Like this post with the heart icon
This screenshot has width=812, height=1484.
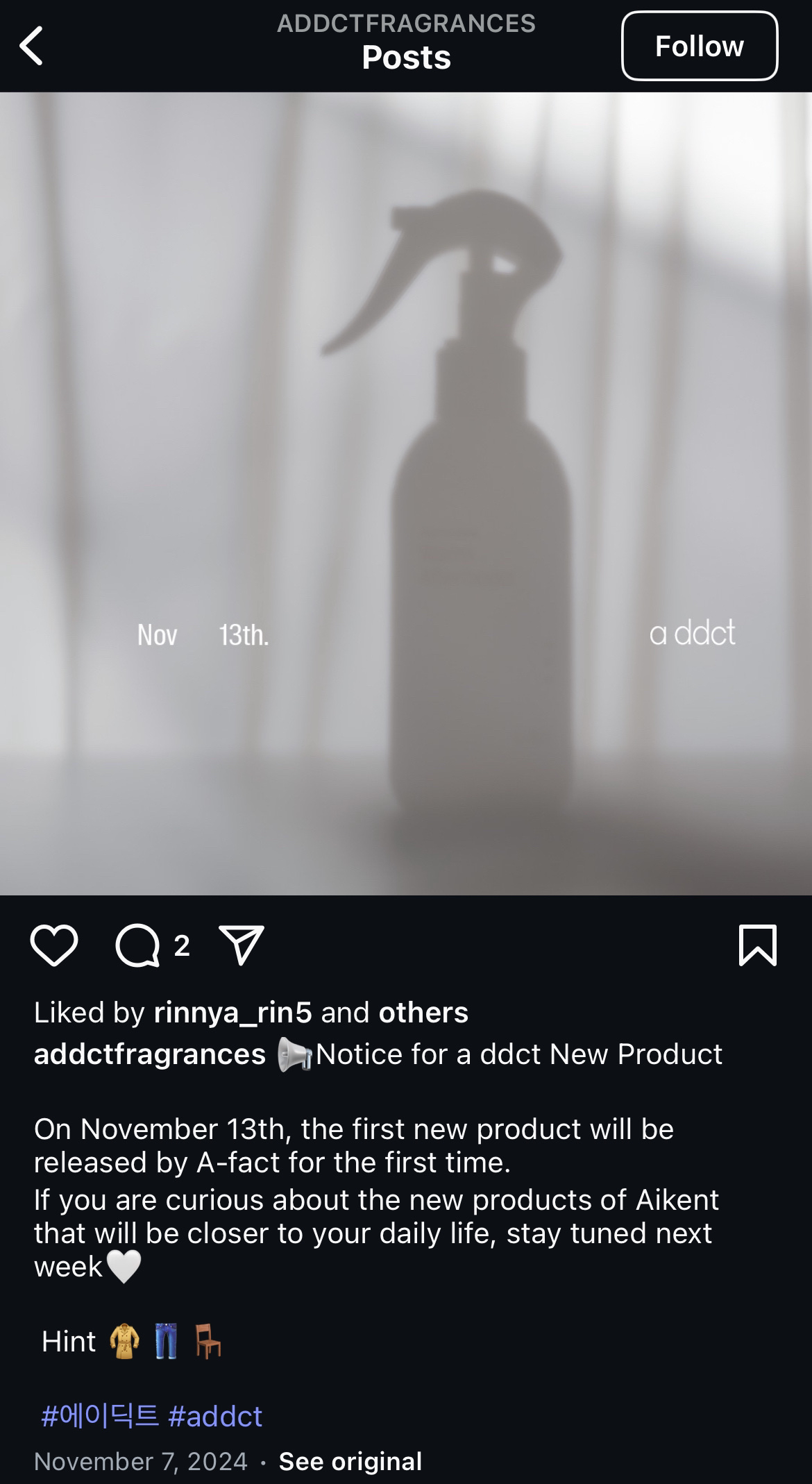click(54, 945)
